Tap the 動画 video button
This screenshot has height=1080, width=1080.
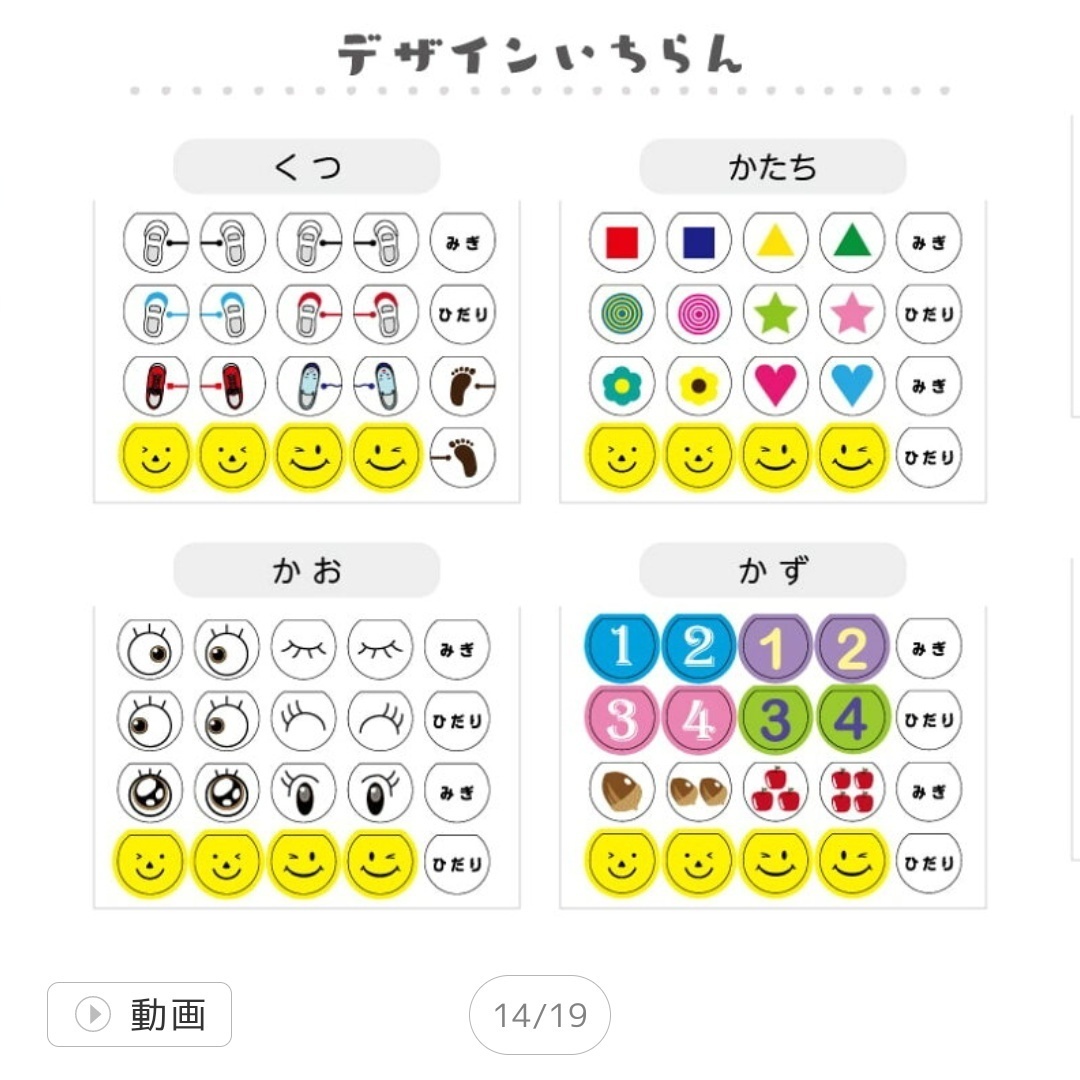tap(140, 1015)
